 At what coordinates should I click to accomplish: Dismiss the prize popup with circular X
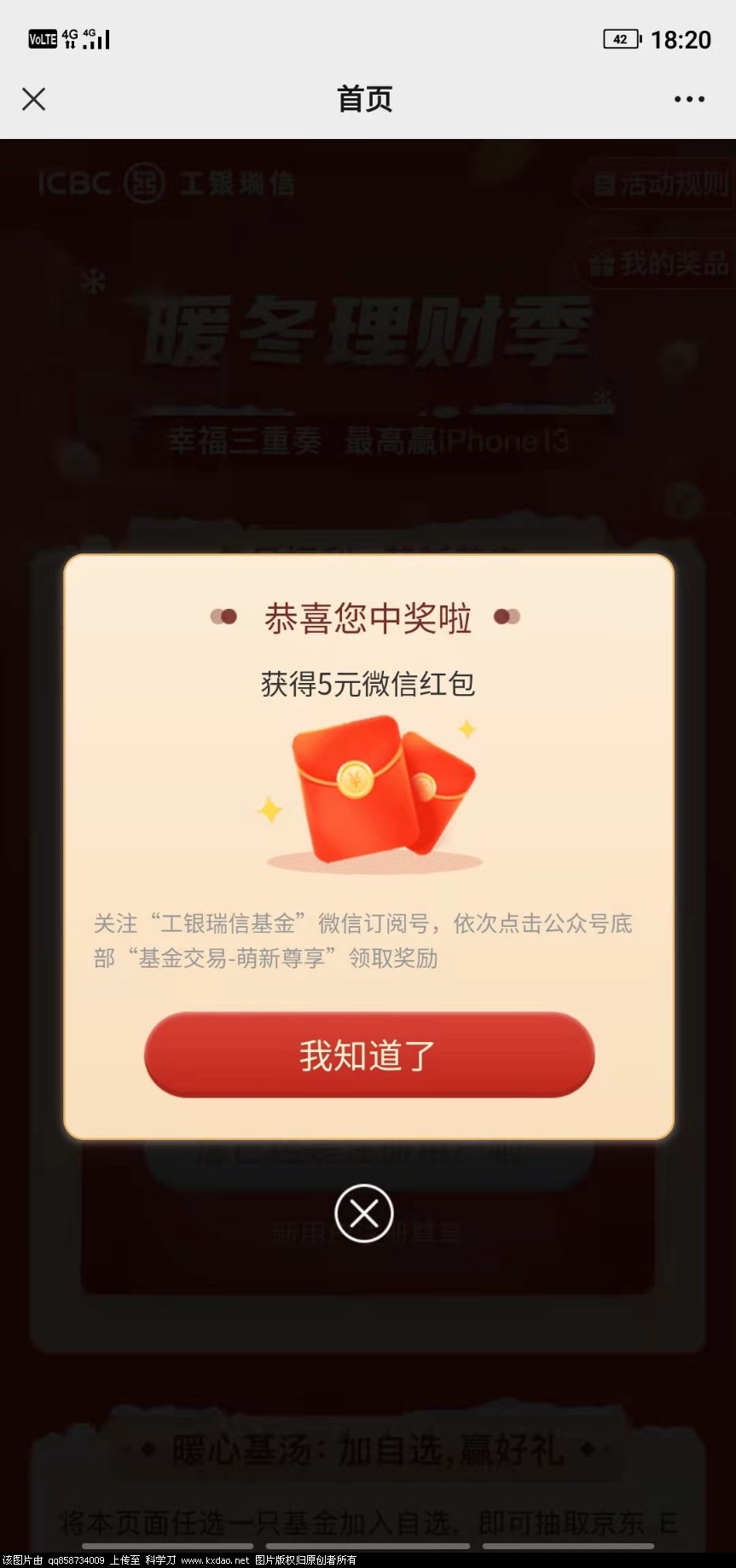click(364, 1213)
